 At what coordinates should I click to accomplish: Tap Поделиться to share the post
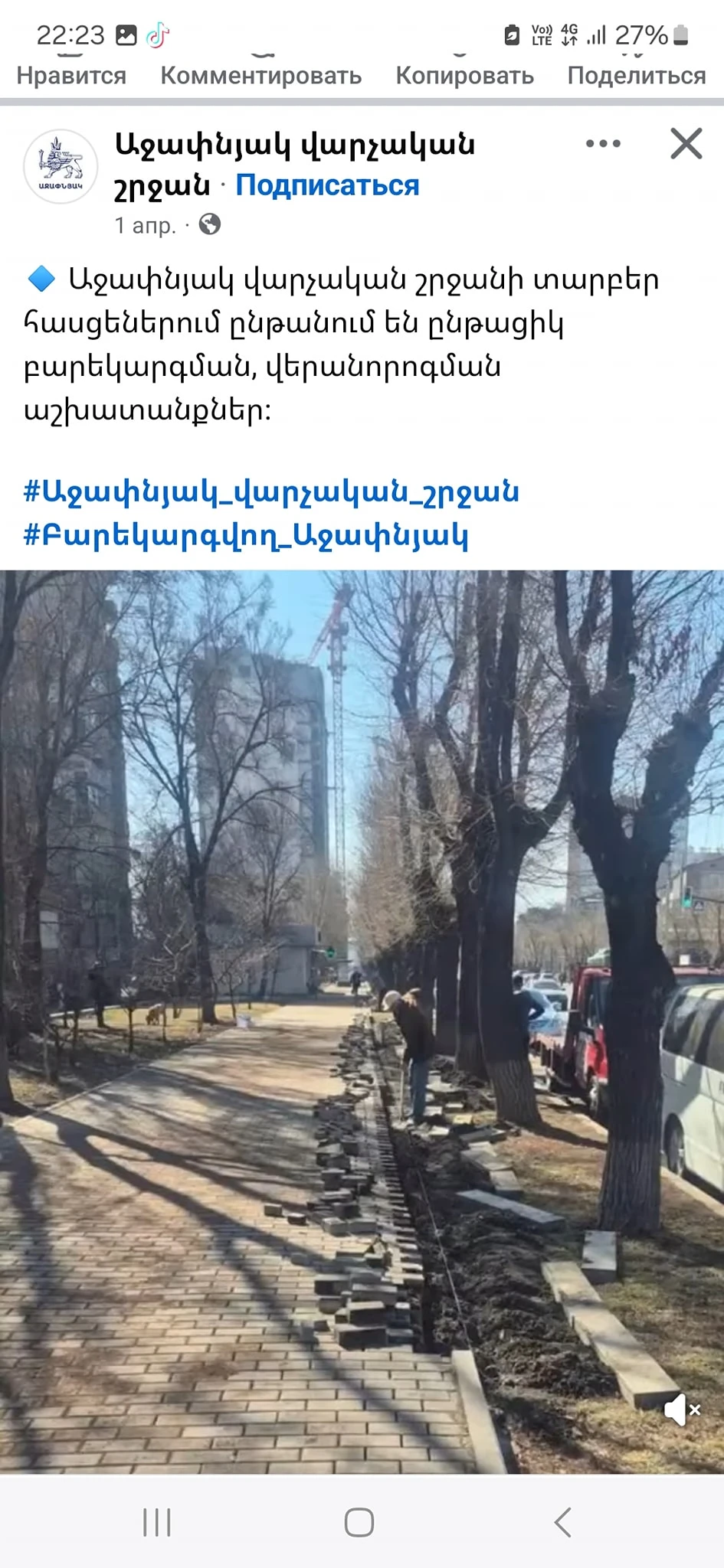click(636, 76)
